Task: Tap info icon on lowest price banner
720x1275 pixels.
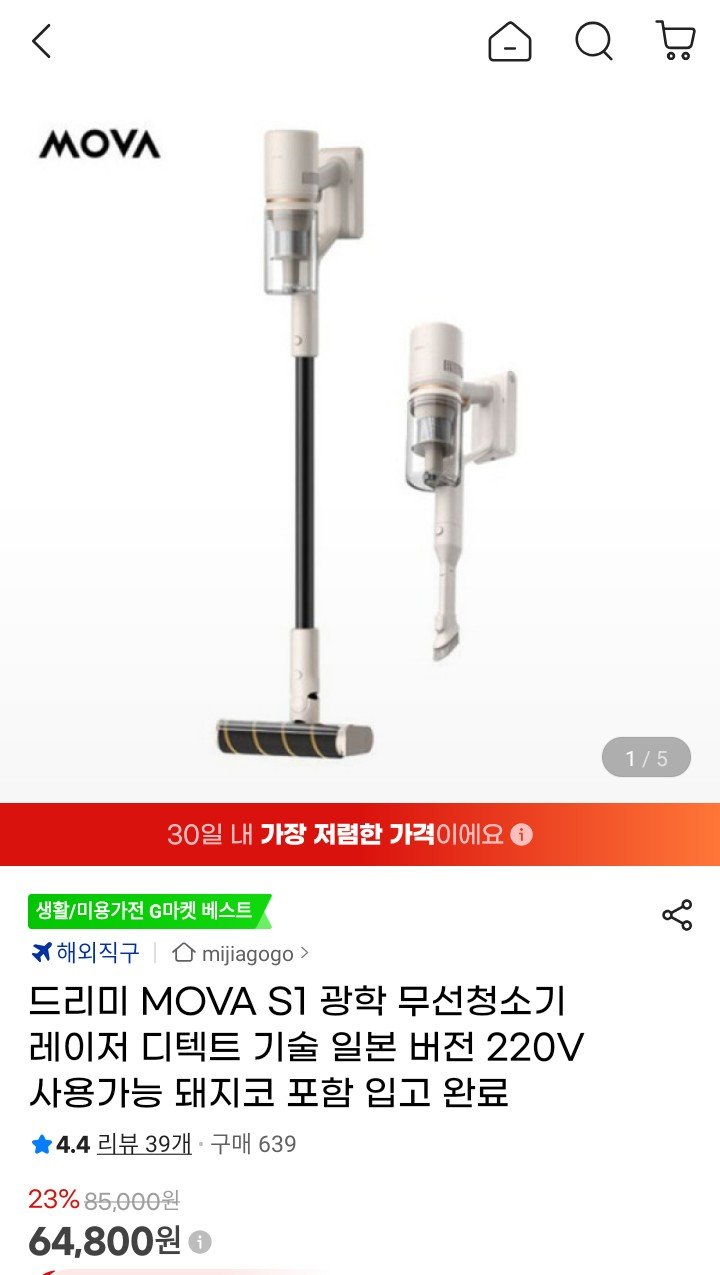Action: click(522, 835)
